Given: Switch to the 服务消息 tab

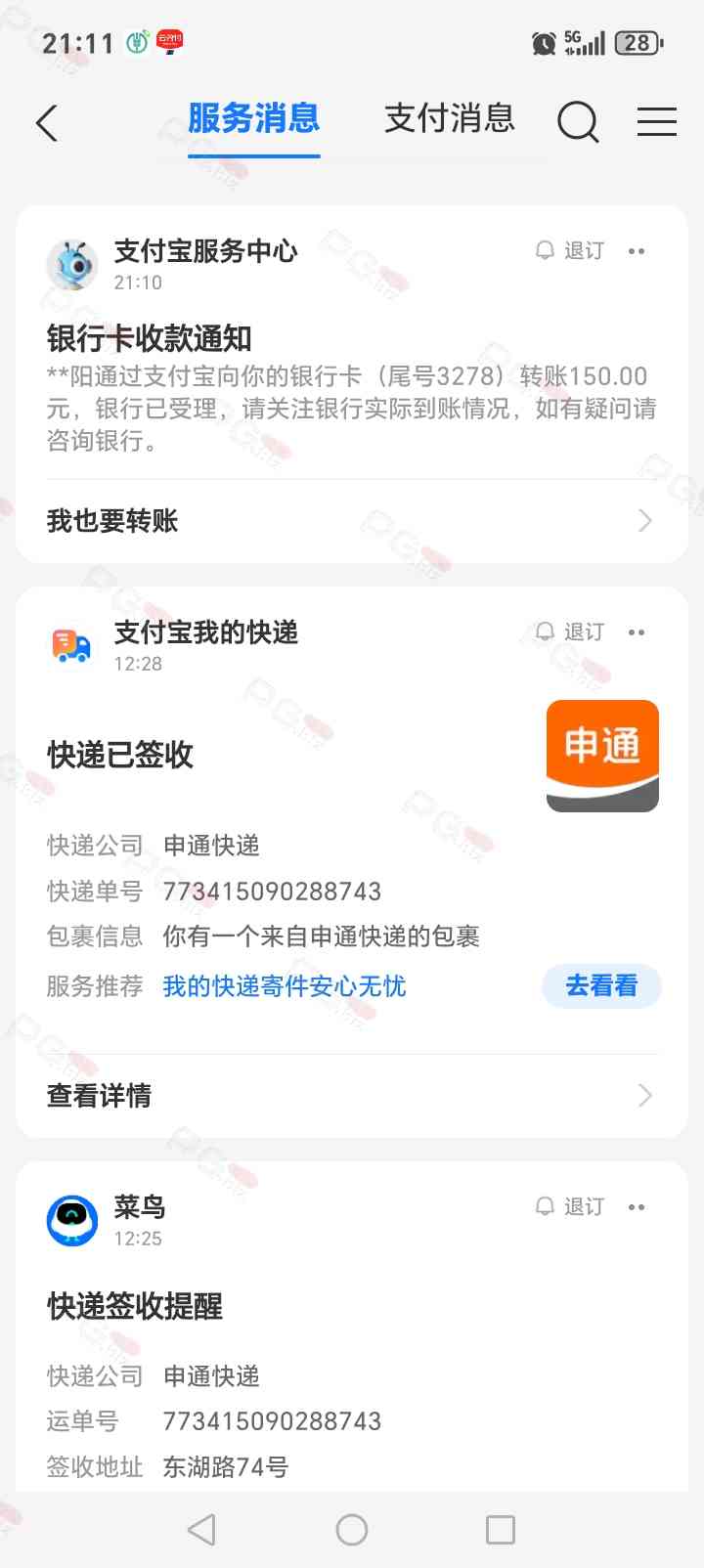Looking at the screenshot, I should (x=253, y=119).
